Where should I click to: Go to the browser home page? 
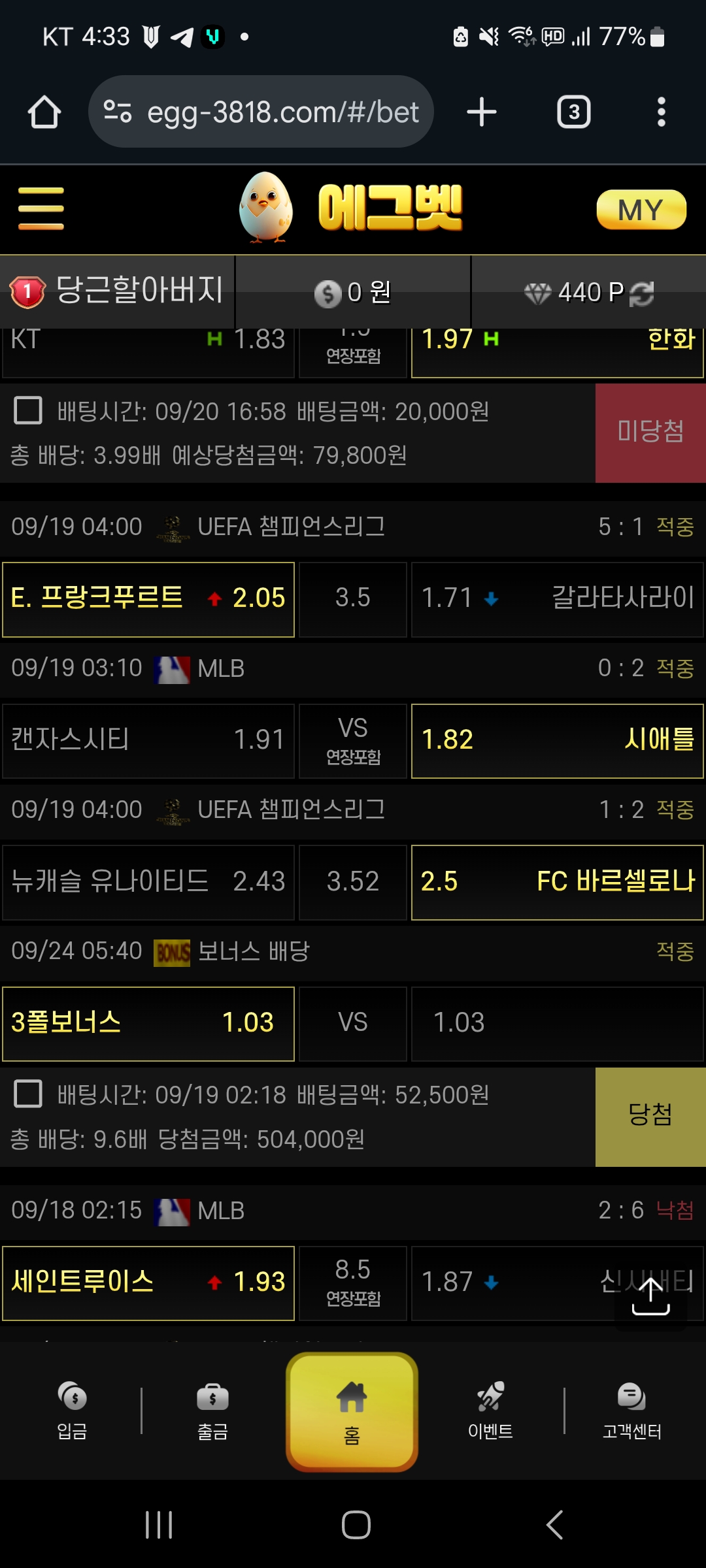point(44,112)
